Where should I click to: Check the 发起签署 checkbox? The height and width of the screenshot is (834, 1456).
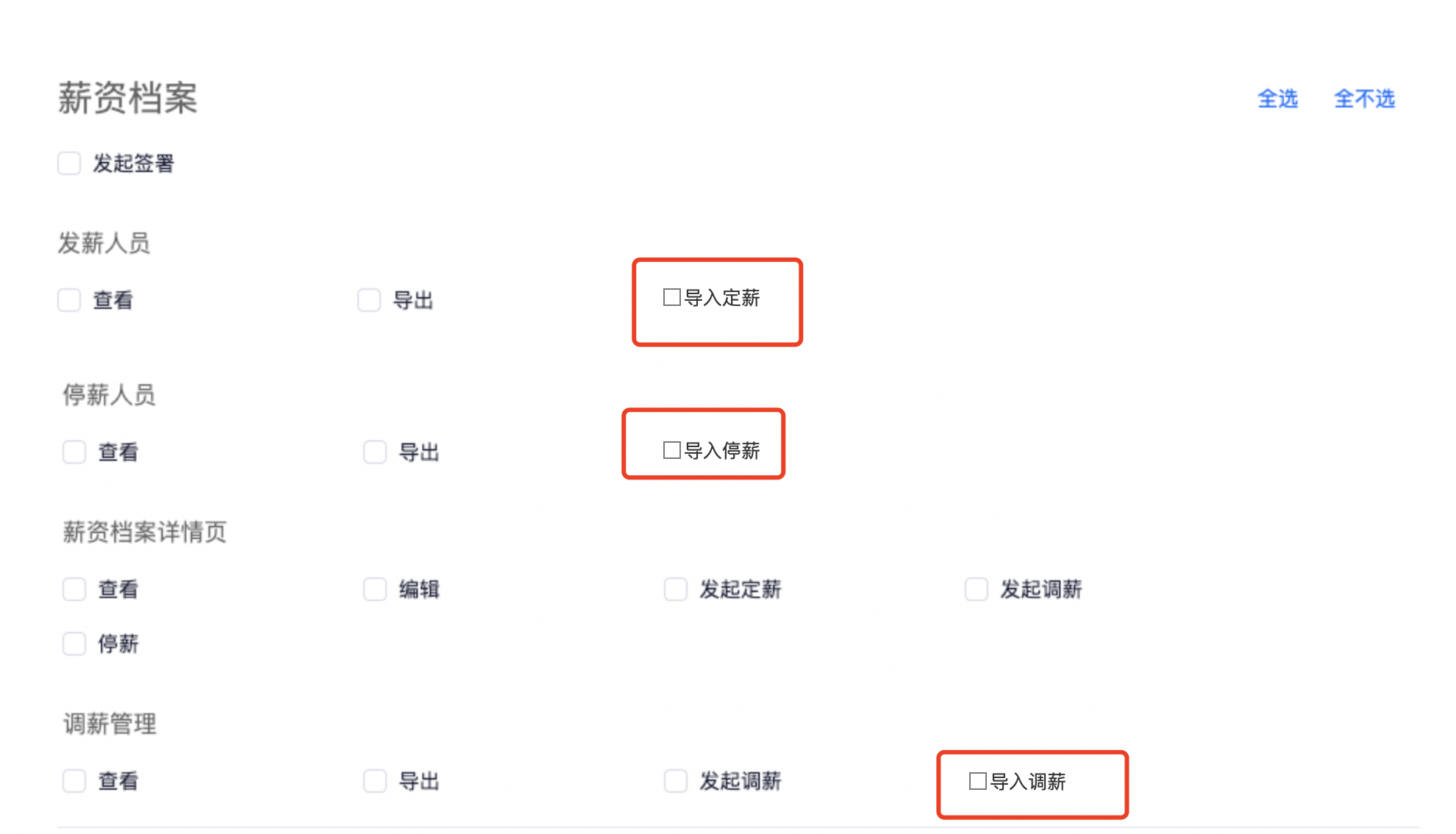click(x=69, y=163)
